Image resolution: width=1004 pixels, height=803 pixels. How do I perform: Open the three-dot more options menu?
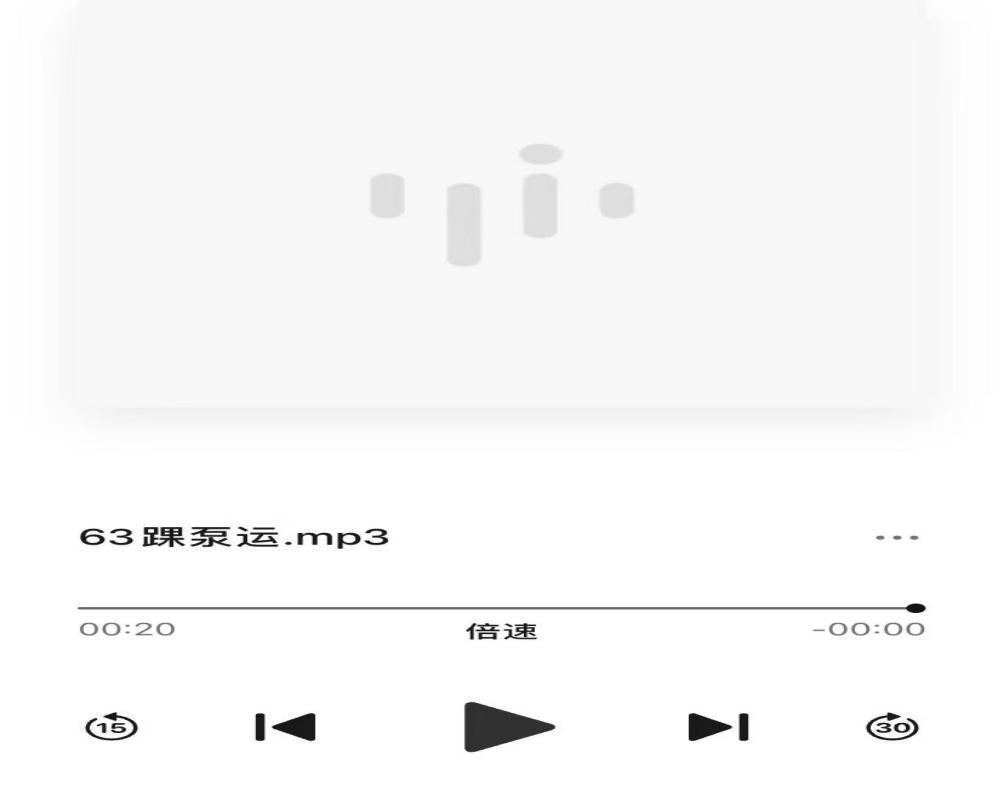(x=897, y=538)
